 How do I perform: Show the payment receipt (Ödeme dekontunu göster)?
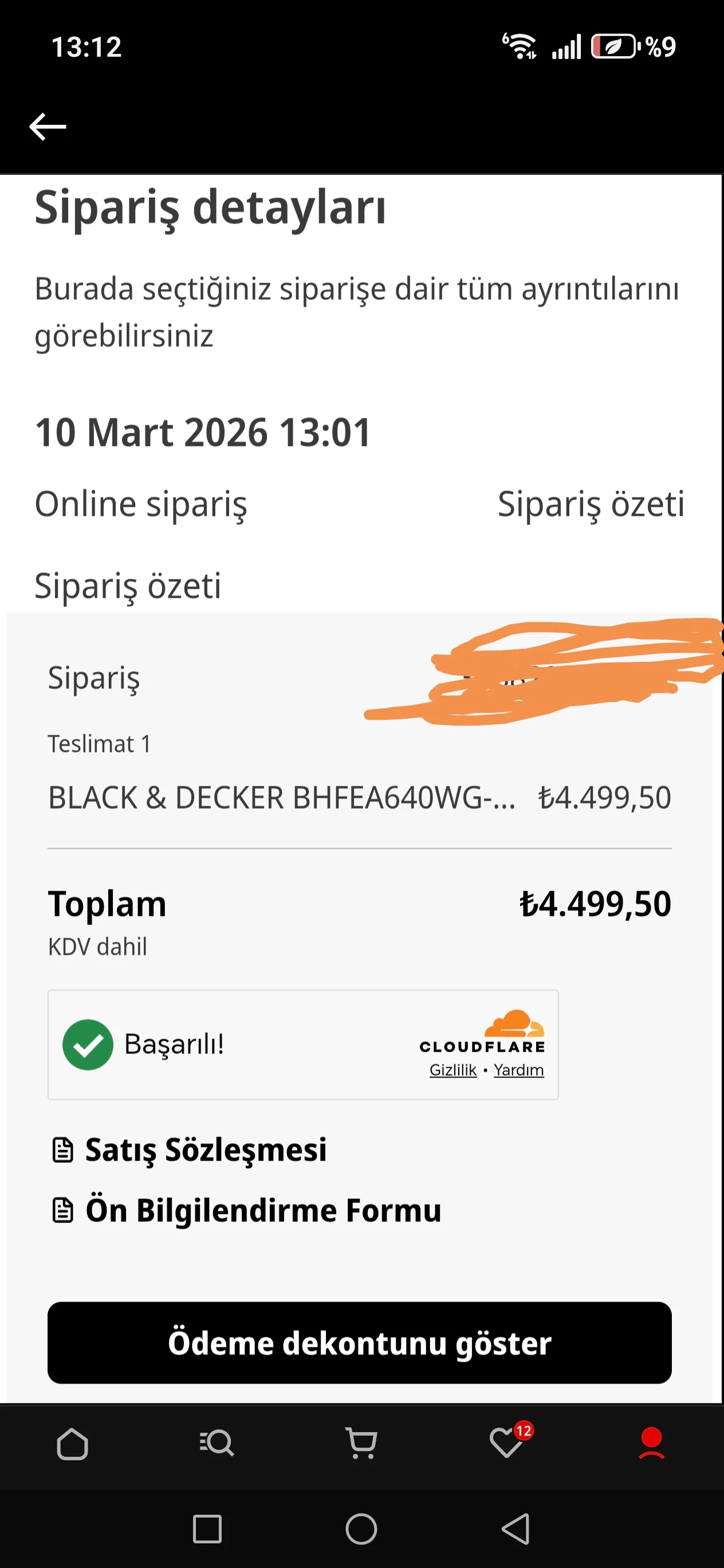point(360,1342)
